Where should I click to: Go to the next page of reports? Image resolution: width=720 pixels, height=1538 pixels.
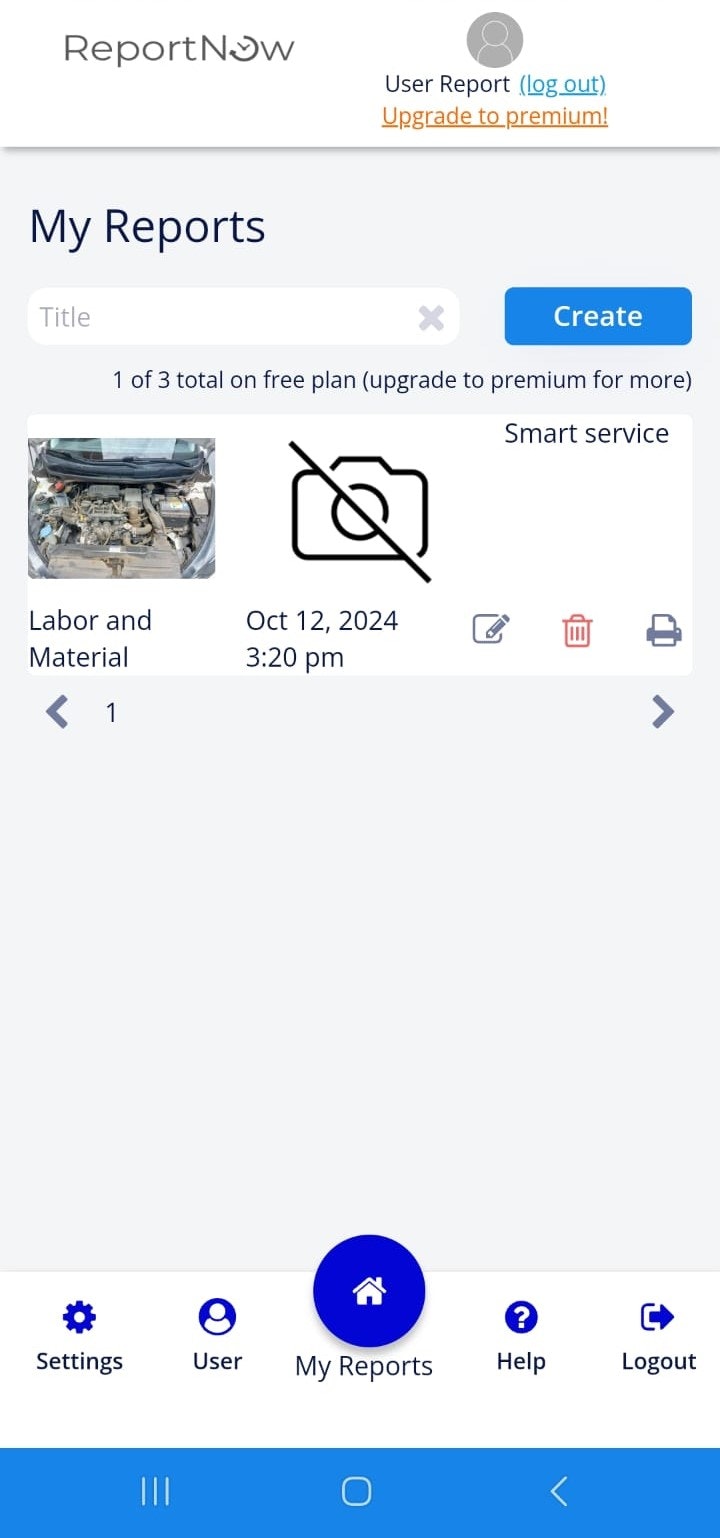662,712
